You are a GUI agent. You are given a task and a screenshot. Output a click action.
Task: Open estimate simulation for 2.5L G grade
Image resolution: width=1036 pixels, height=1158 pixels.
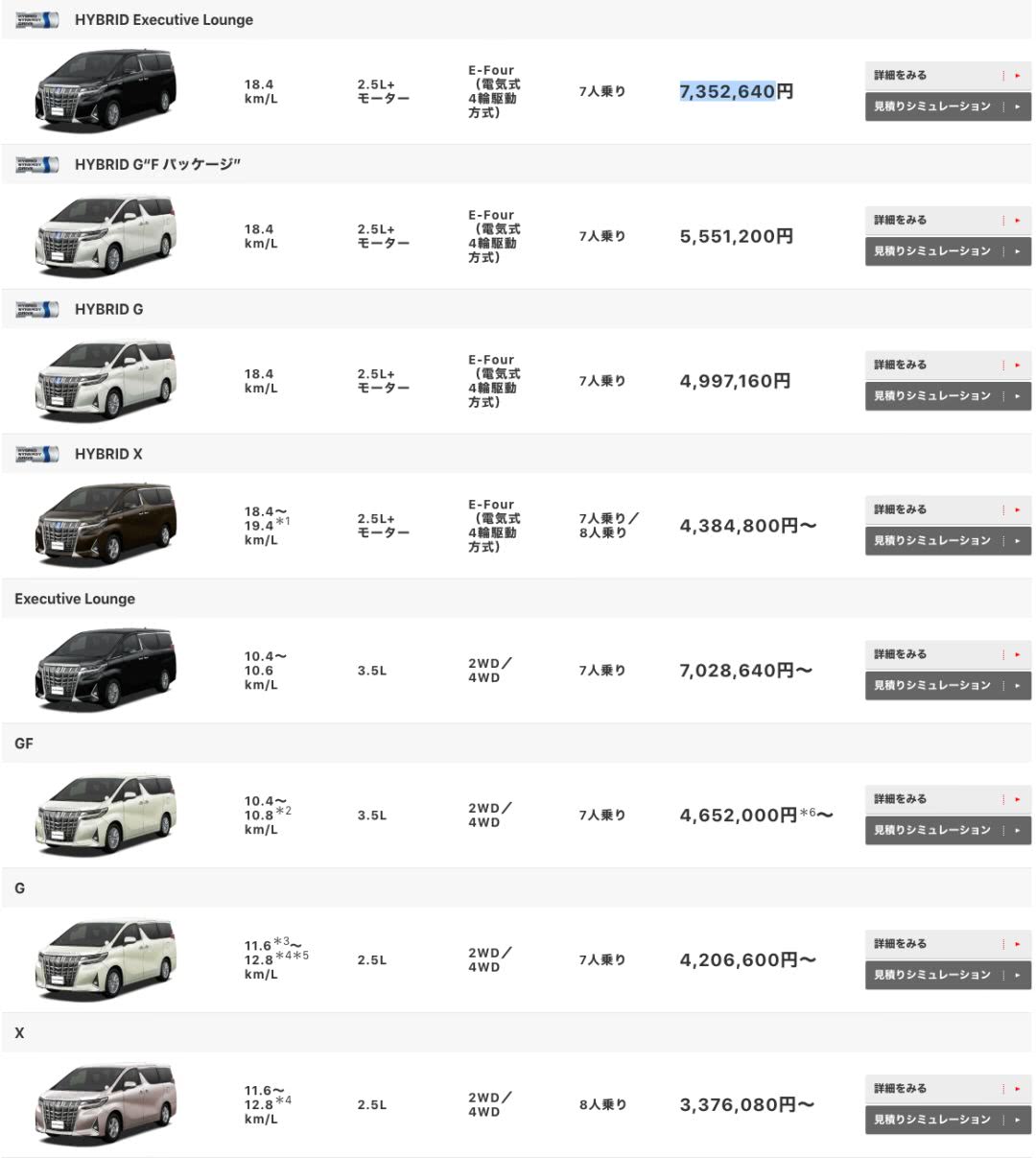pos(947,976)
